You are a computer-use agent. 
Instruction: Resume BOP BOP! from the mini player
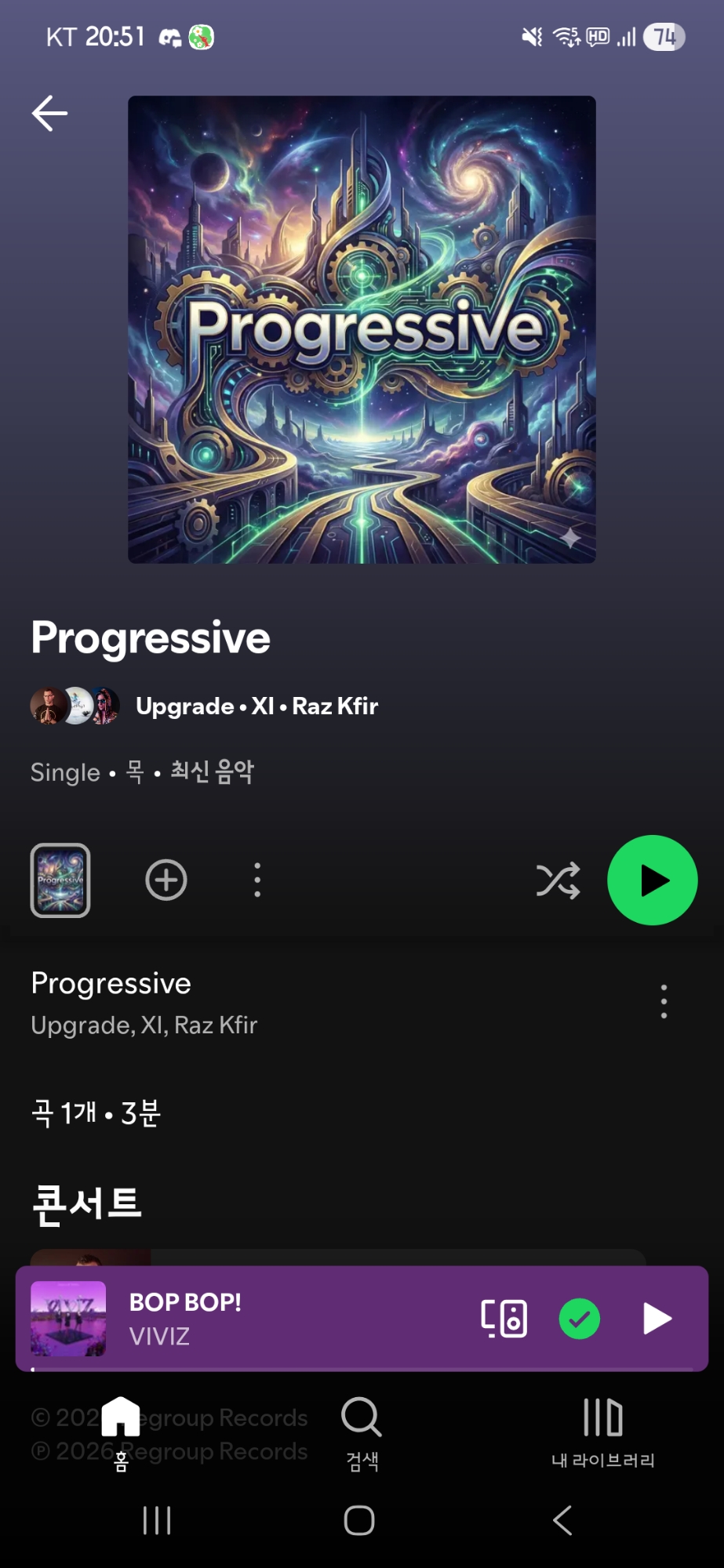click(657, 1319)
